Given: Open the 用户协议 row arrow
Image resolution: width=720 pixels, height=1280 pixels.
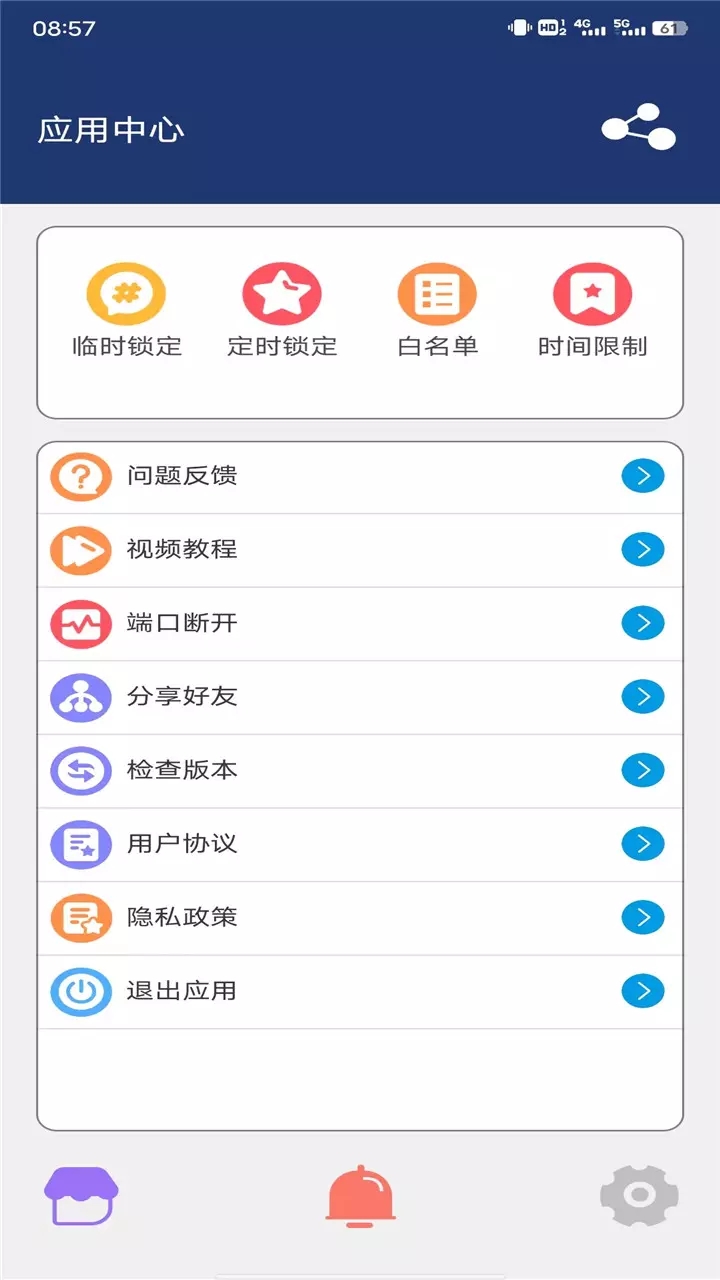Looking at the screenshot, I should [x=643, y=844].
